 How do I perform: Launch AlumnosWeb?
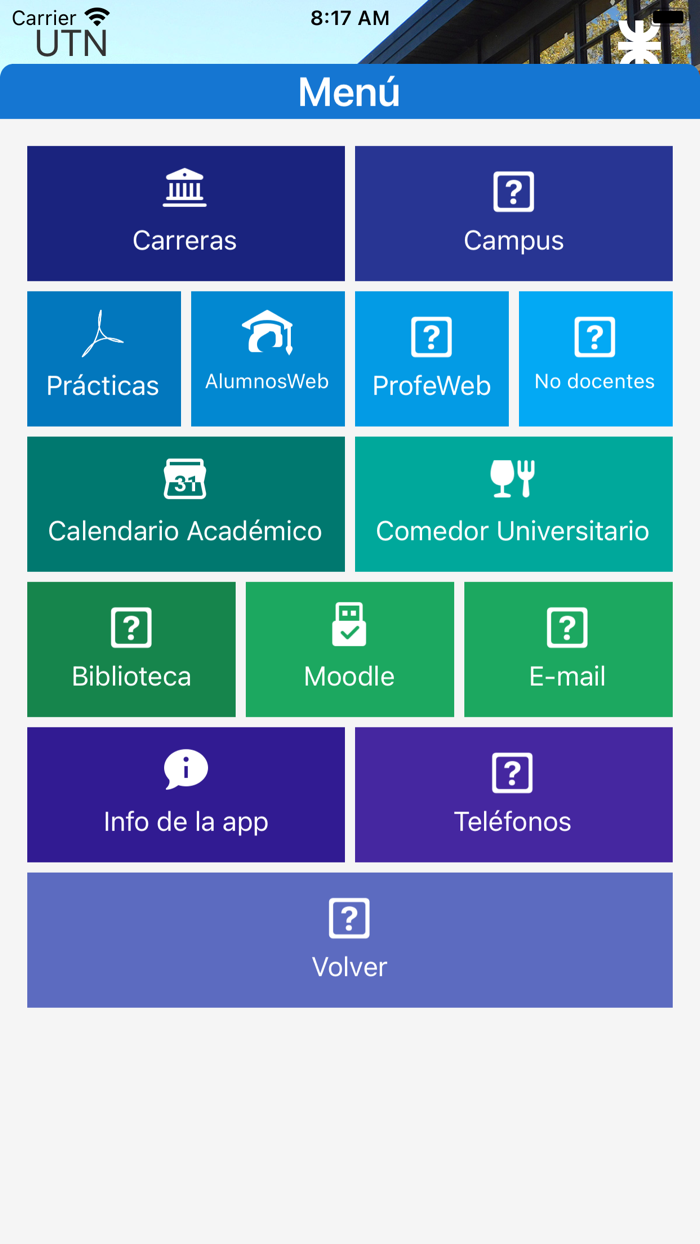click(267, 358)
